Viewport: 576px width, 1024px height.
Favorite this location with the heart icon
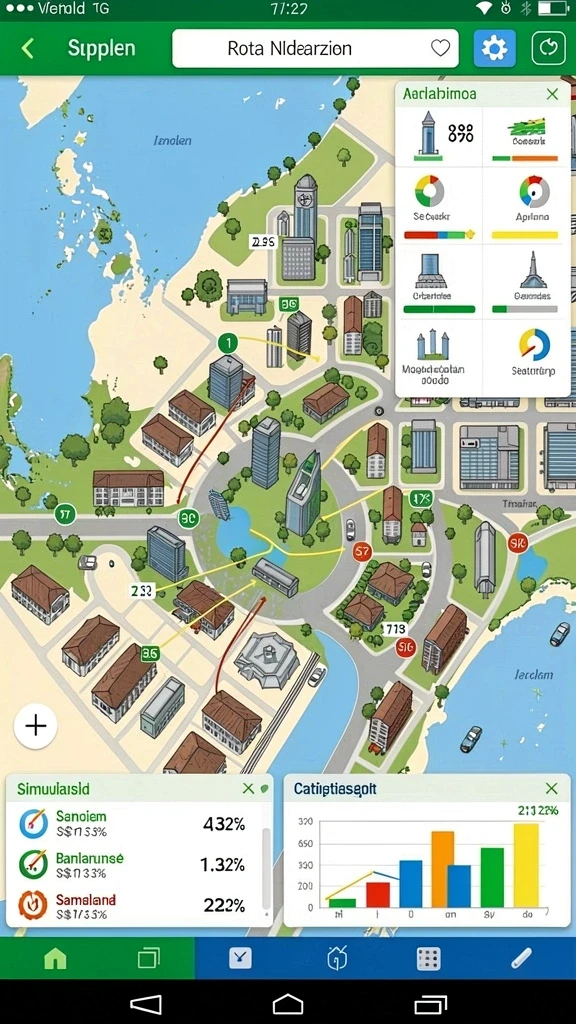pos(440,48)
